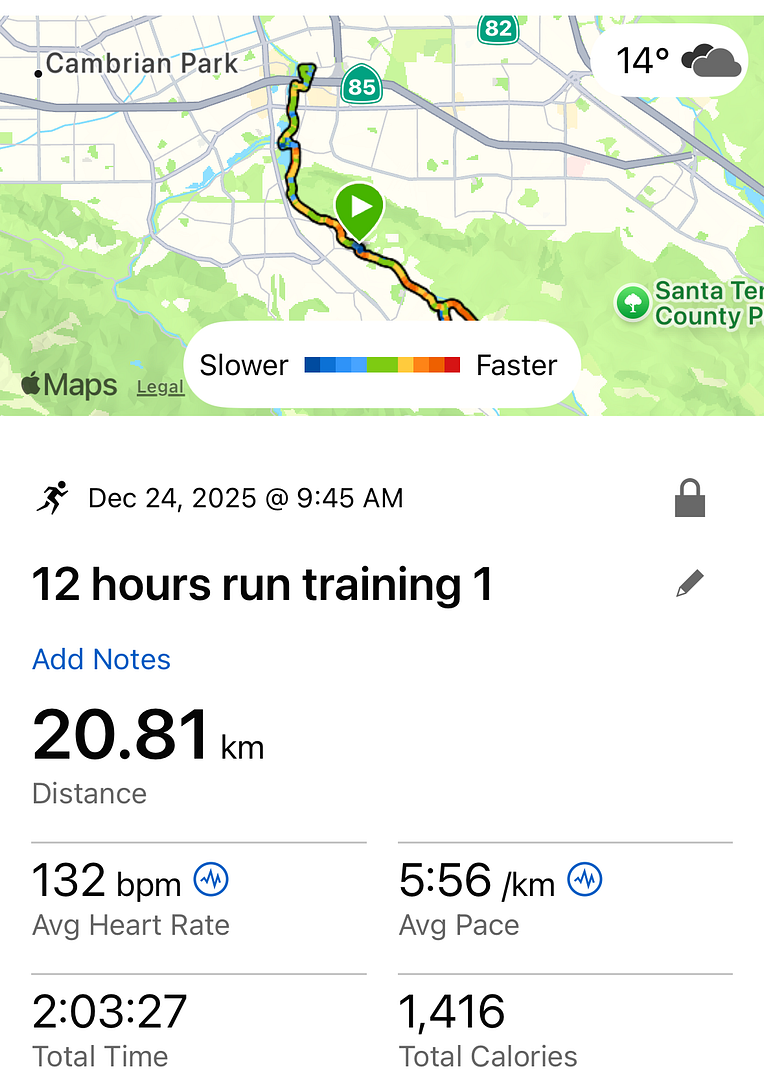
Task: Open the Legal link on map
Action: tap(160, 387)
